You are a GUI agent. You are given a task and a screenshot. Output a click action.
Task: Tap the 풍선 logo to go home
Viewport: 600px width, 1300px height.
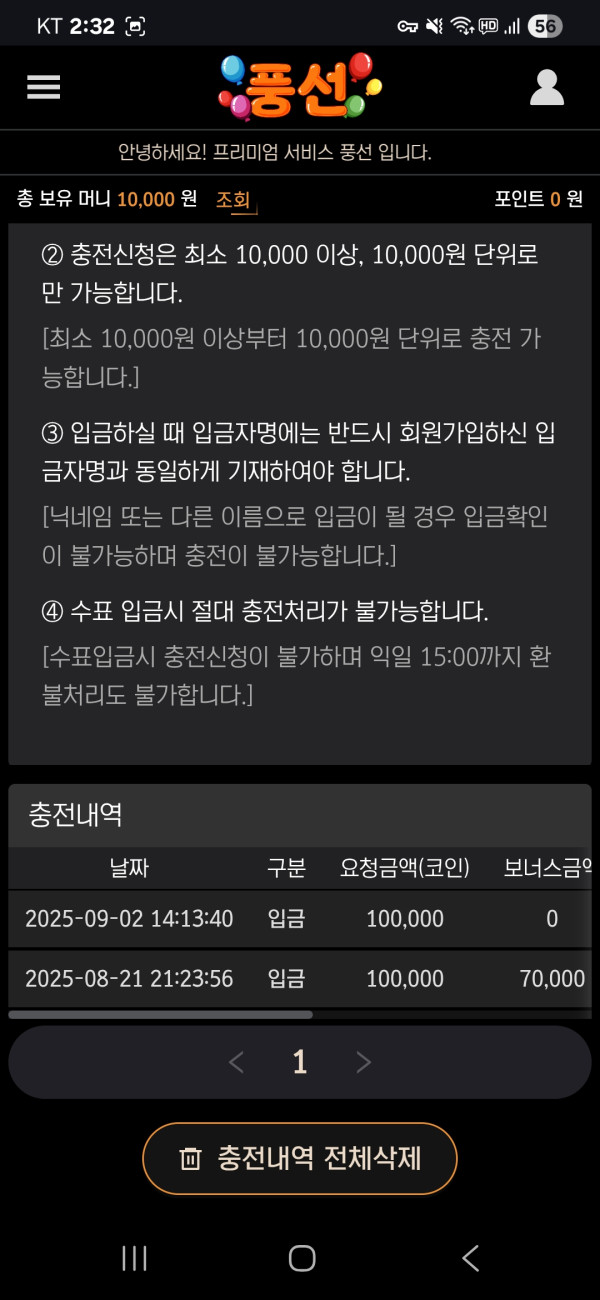pos(300,87)
